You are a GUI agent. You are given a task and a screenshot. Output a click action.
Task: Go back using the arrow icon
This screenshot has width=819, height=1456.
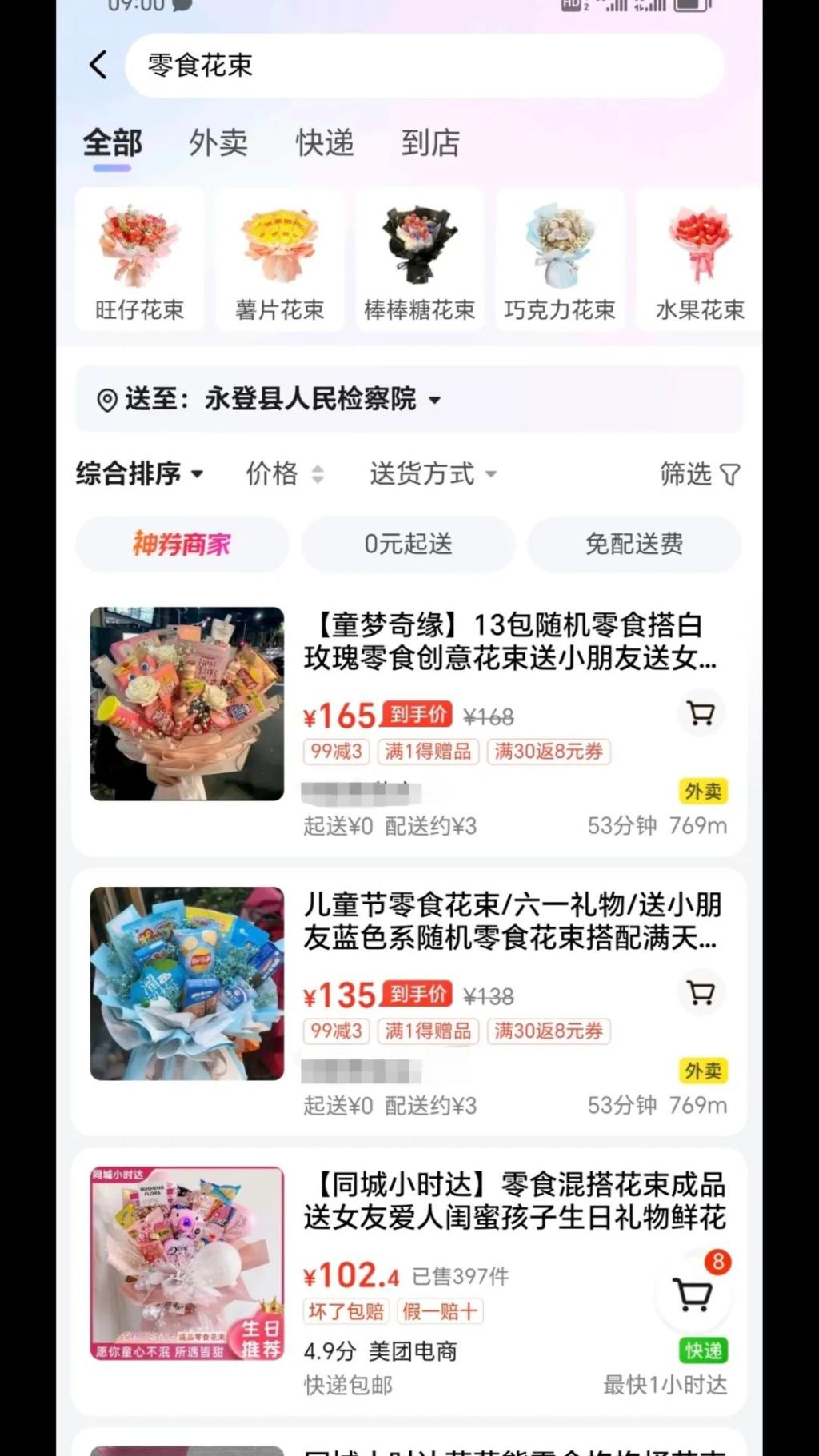[98, 65]
